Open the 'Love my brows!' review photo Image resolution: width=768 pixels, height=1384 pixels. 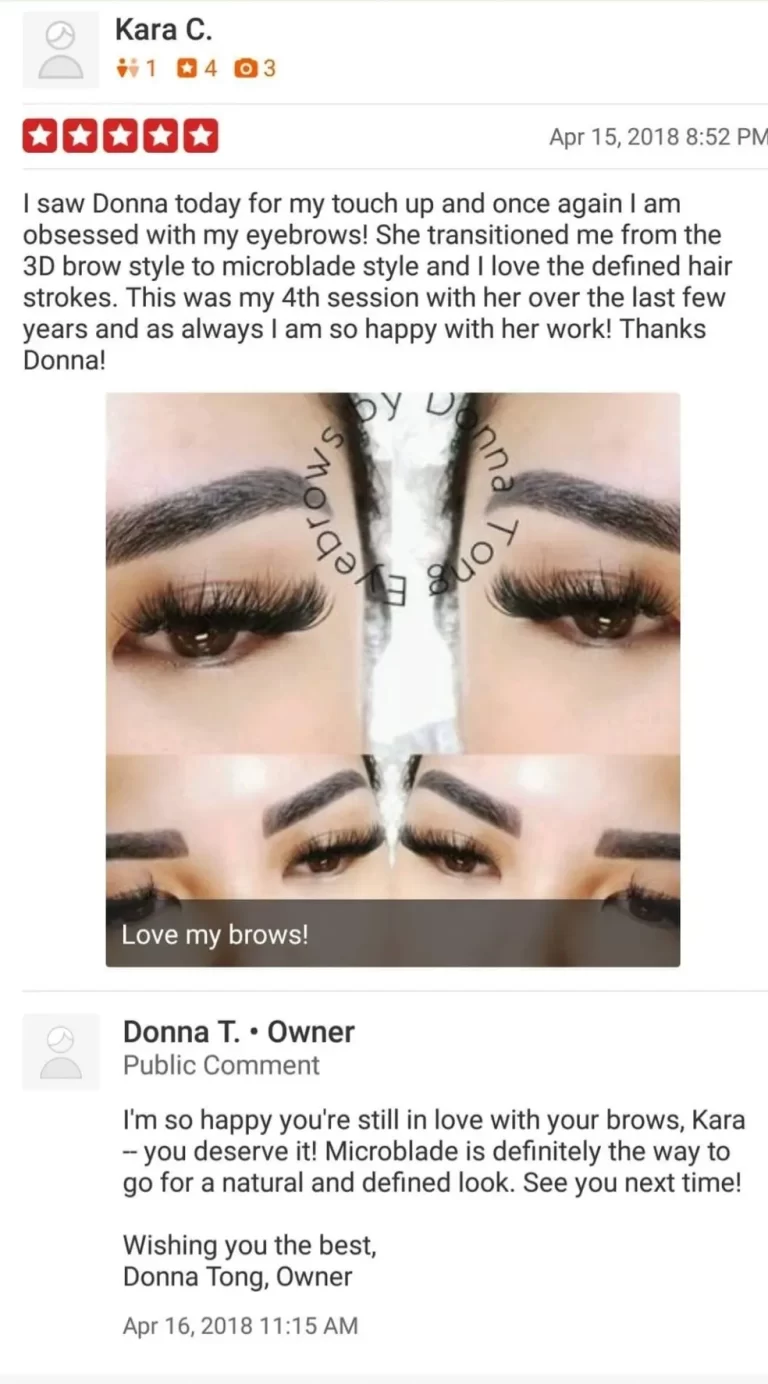pyautogui.click(x=393, y=680)
